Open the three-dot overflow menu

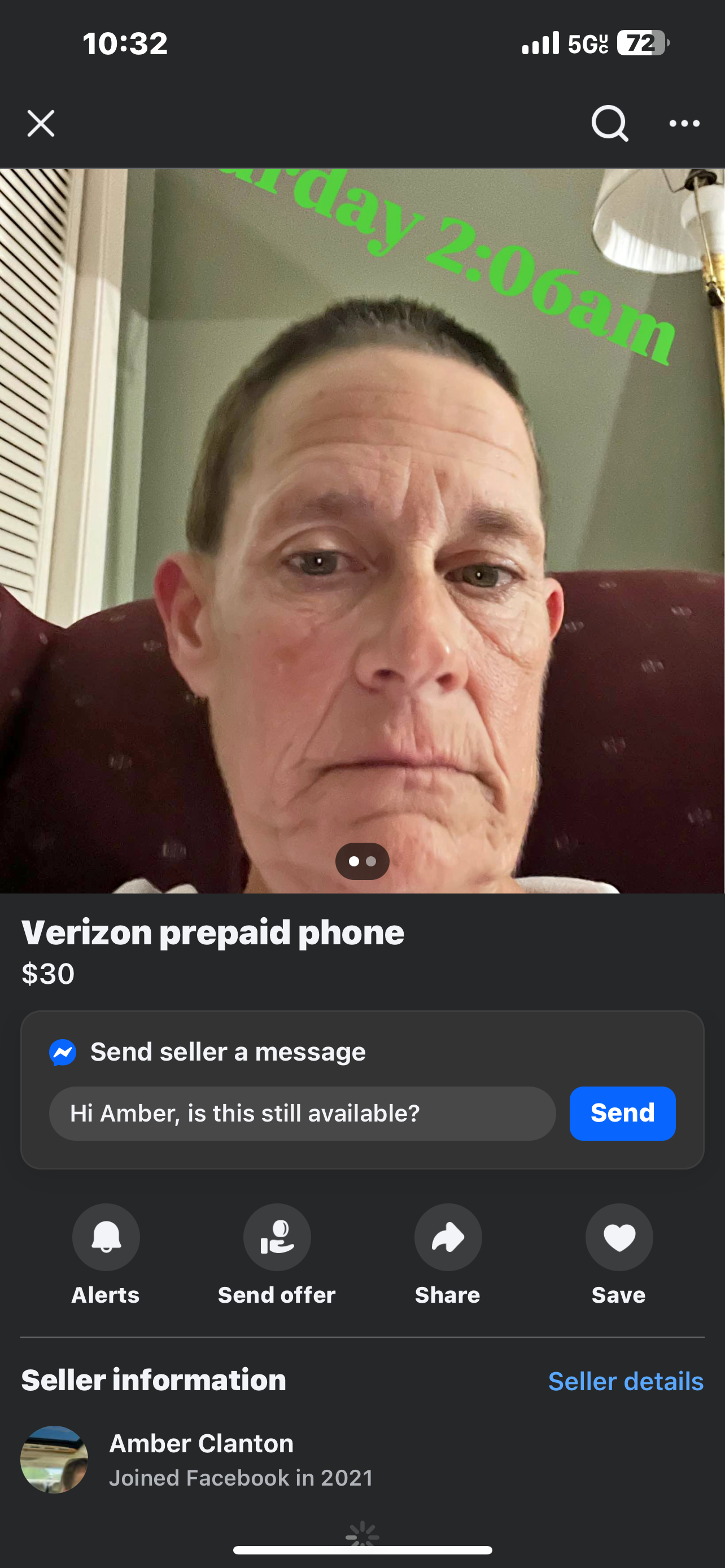pos(684,124)
